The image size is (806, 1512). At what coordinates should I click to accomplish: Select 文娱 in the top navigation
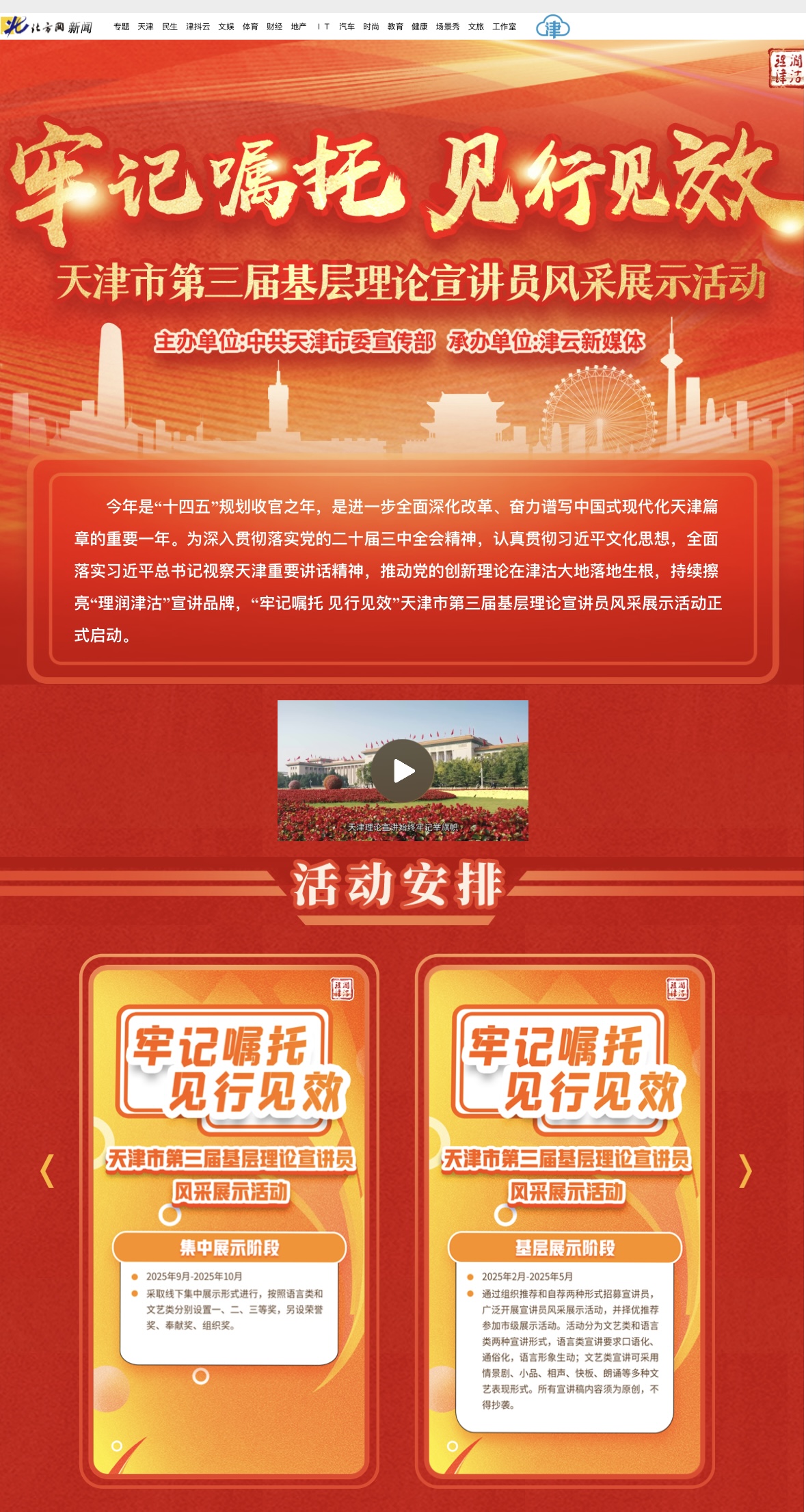point(226,27)
